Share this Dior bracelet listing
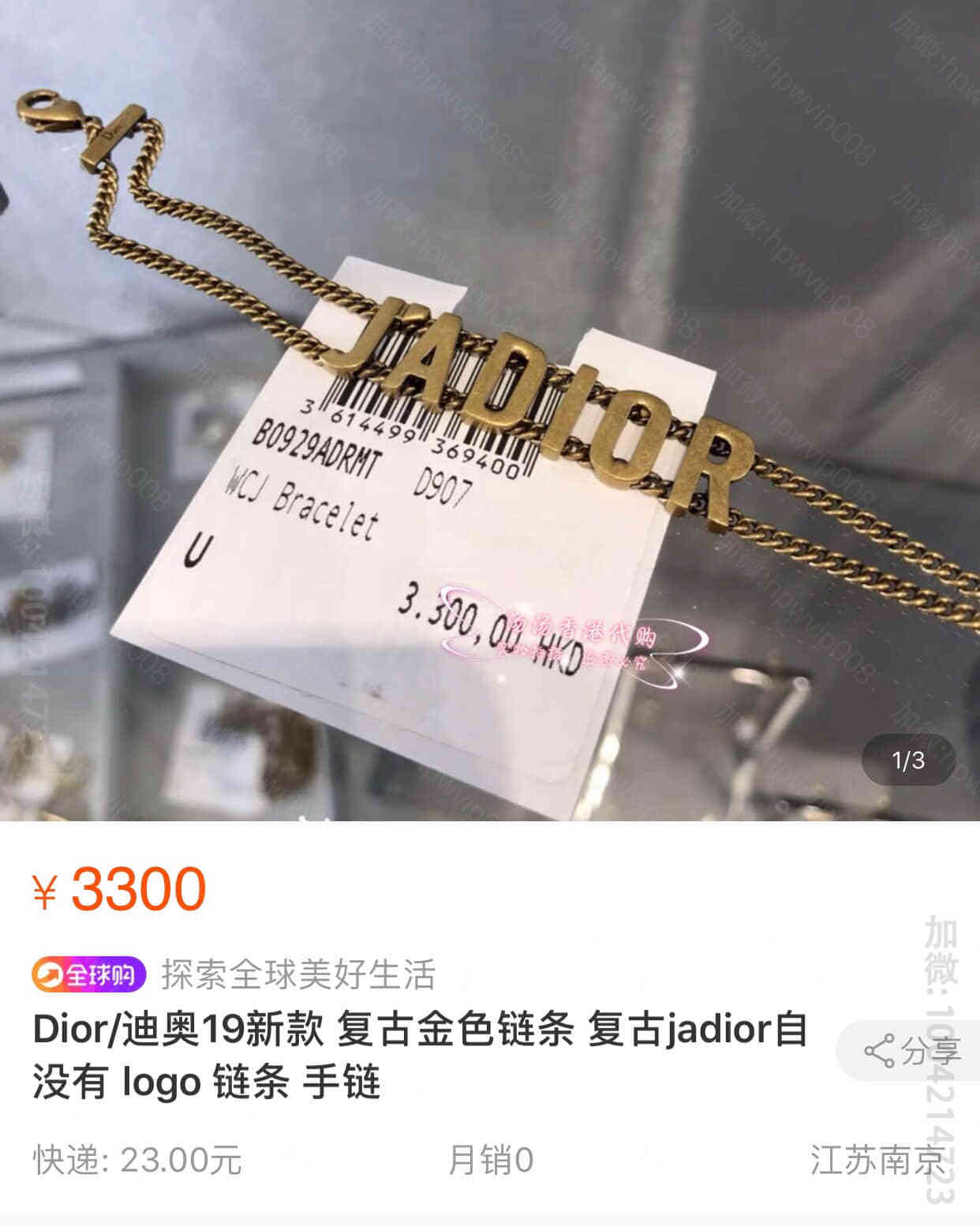The image size is (980, 1226). click(912, 1051)
